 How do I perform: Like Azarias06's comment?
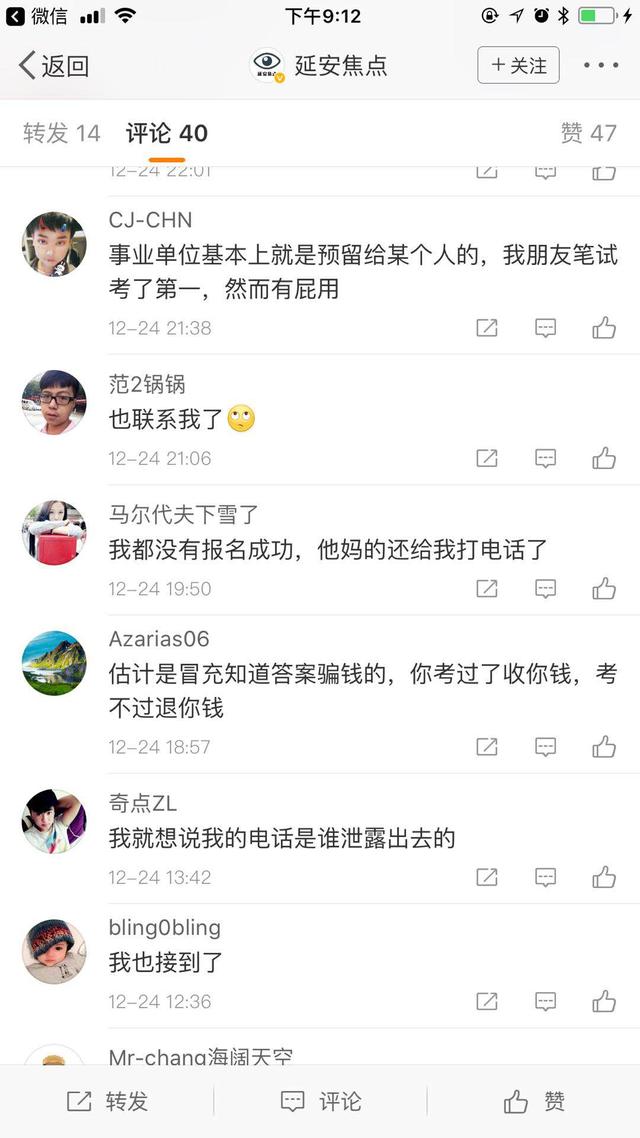tap(604, 746)
